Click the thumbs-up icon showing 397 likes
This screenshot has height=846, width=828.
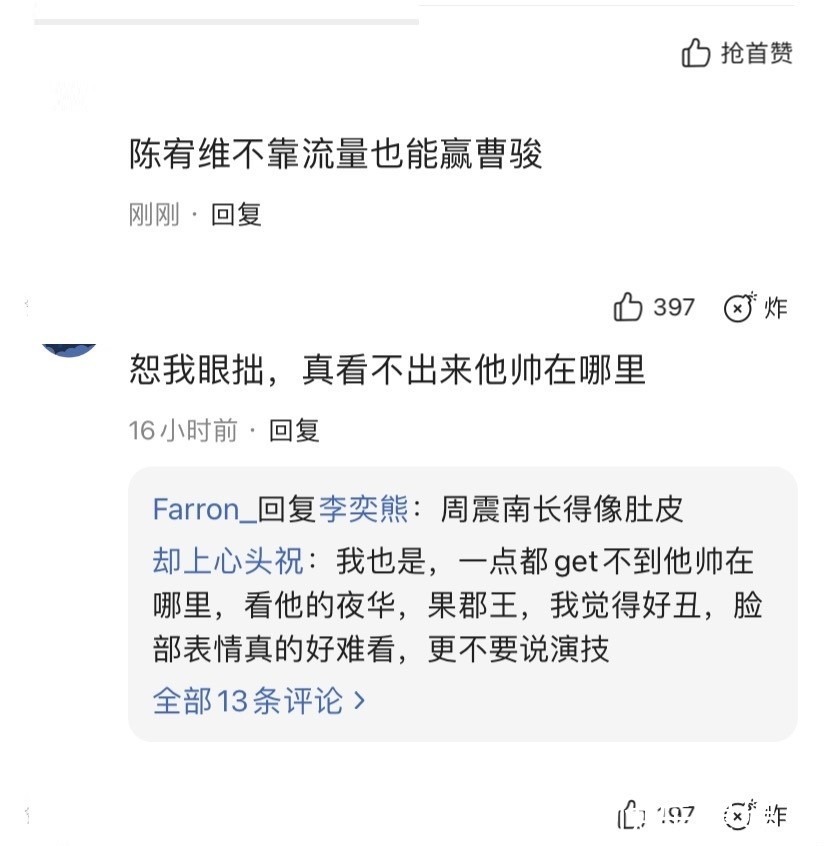pyautogui.click(x=630, y=308)
